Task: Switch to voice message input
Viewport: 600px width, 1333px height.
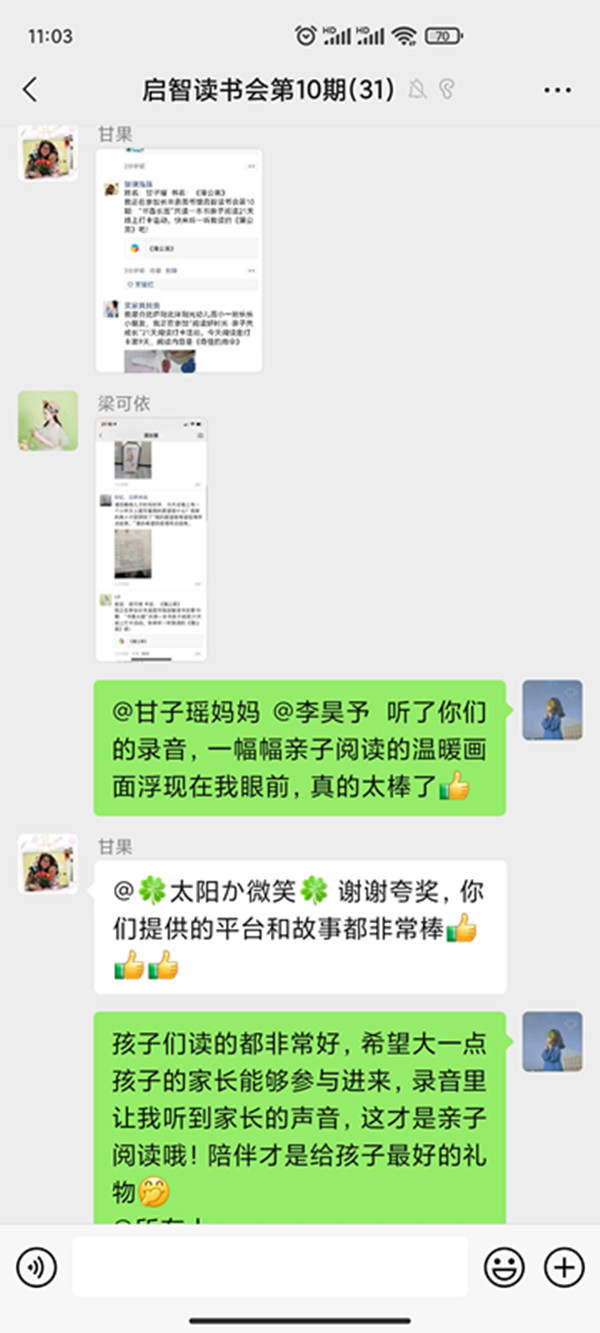Action: click(37, 1267)
